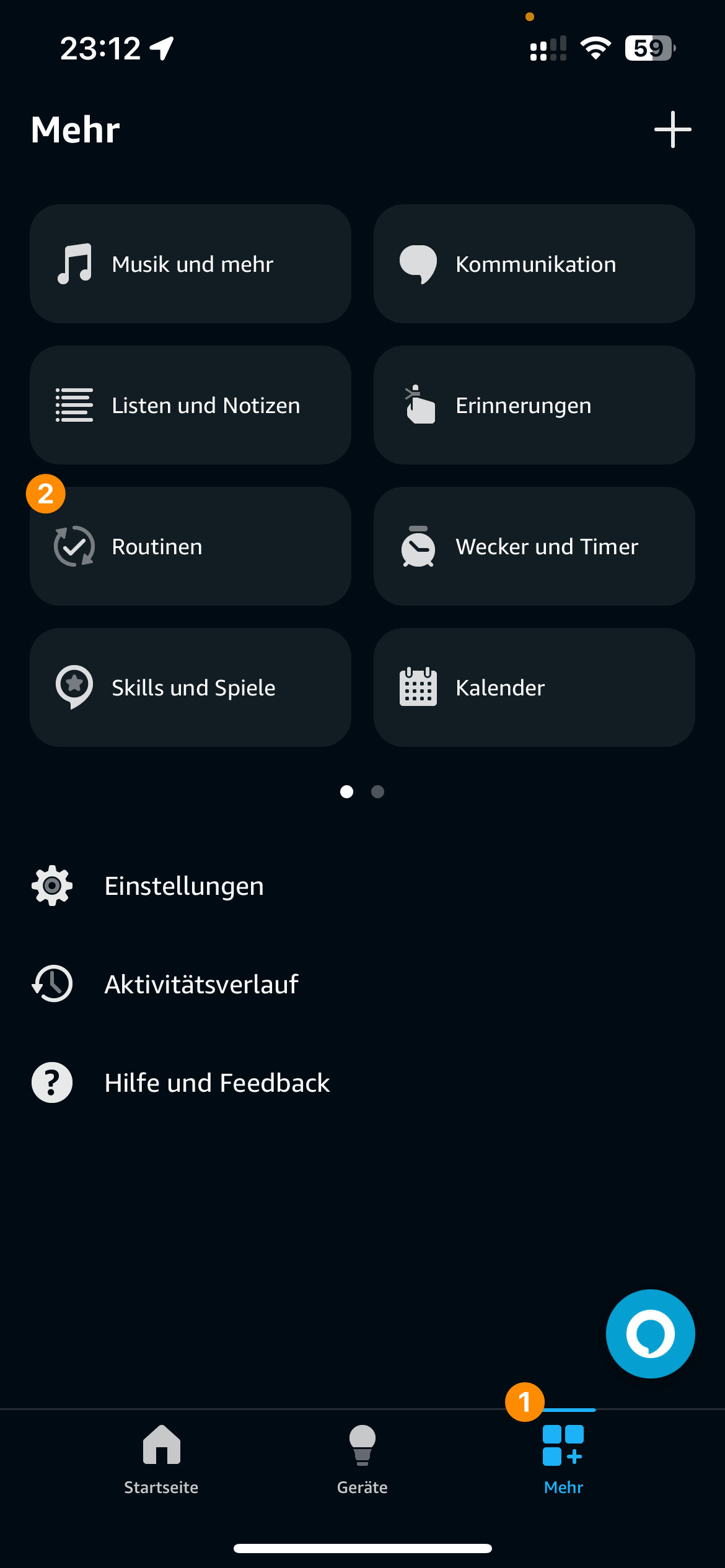Go to Listen und Notizen
This screenshot has height=1568, width=725.
pos(190,405)
